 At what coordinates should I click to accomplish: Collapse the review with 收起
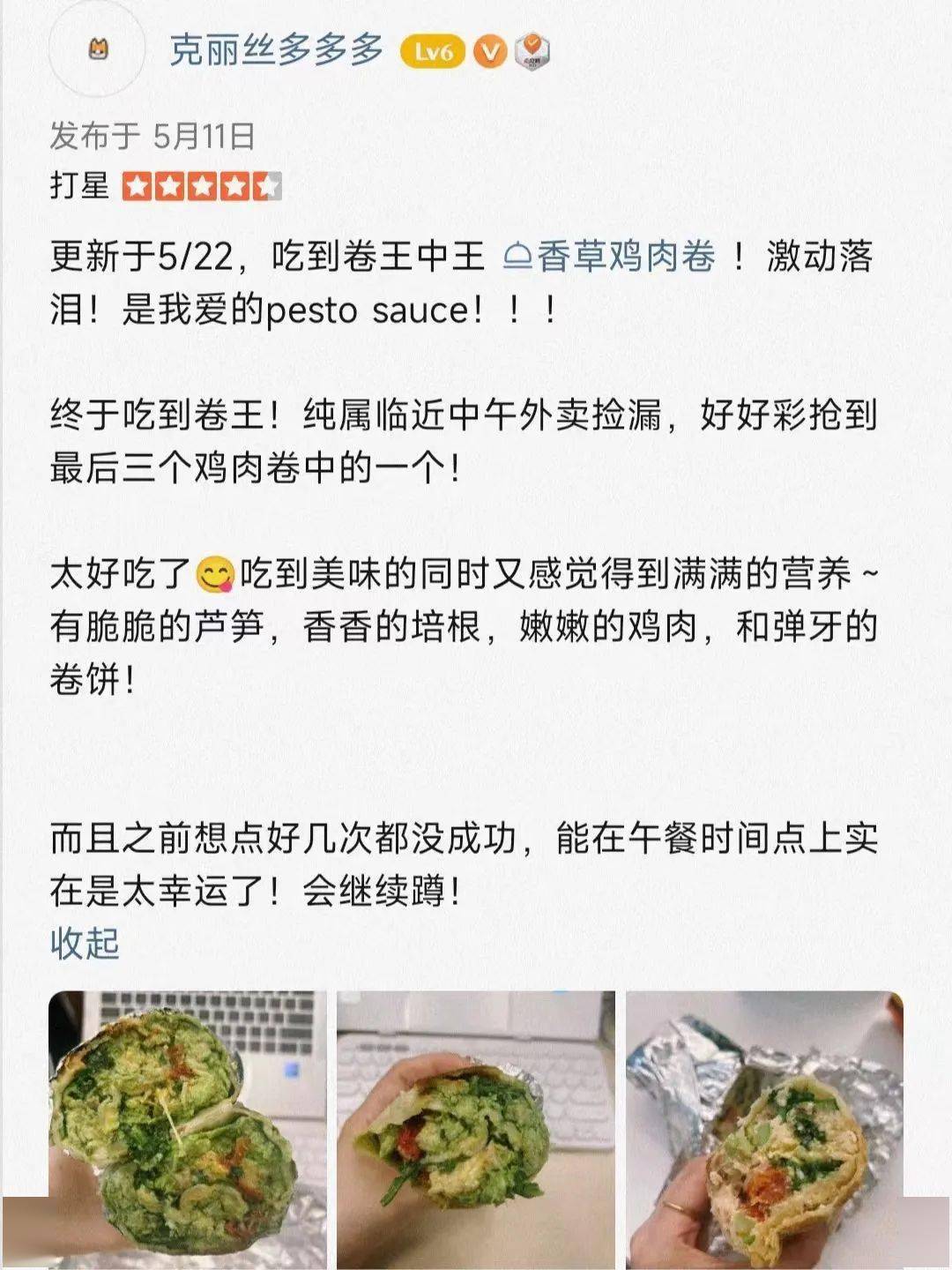tap(85, 943)
